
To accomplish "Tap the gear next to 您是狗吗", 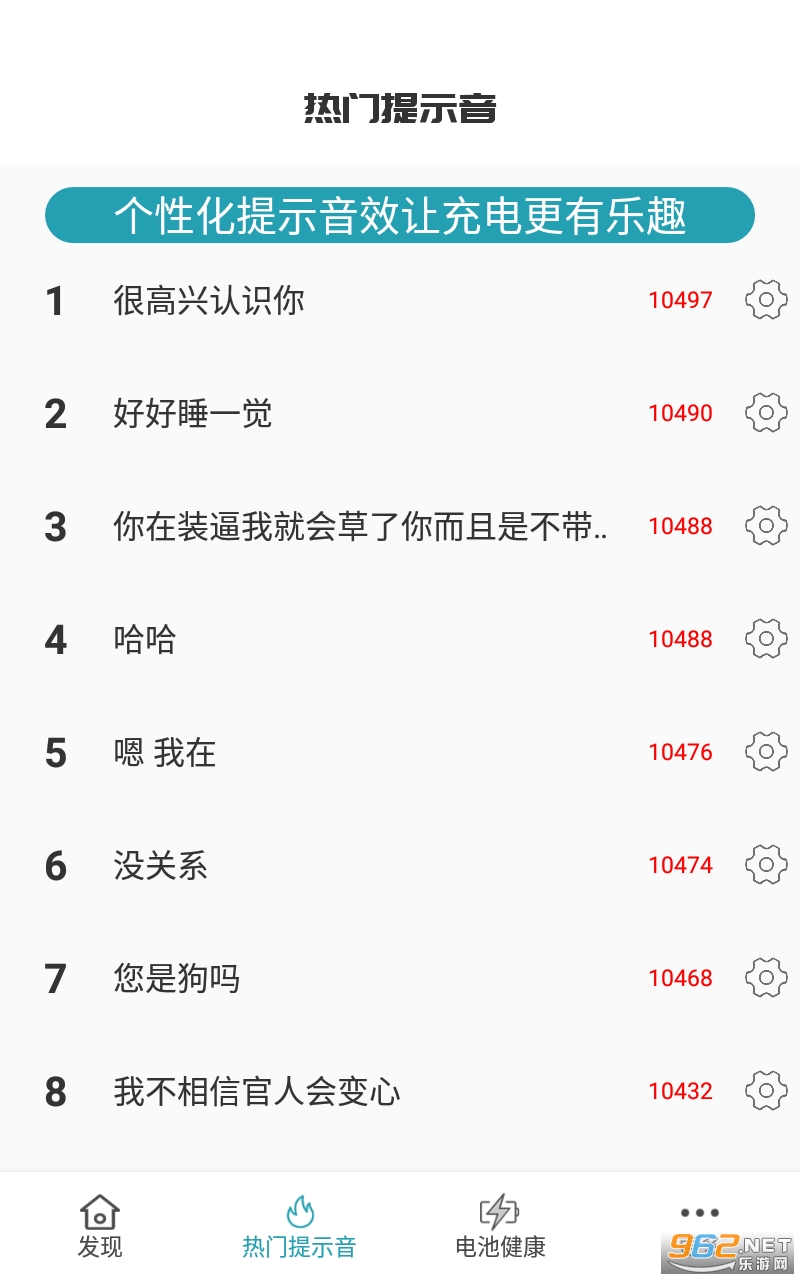I will click(766, 978).
